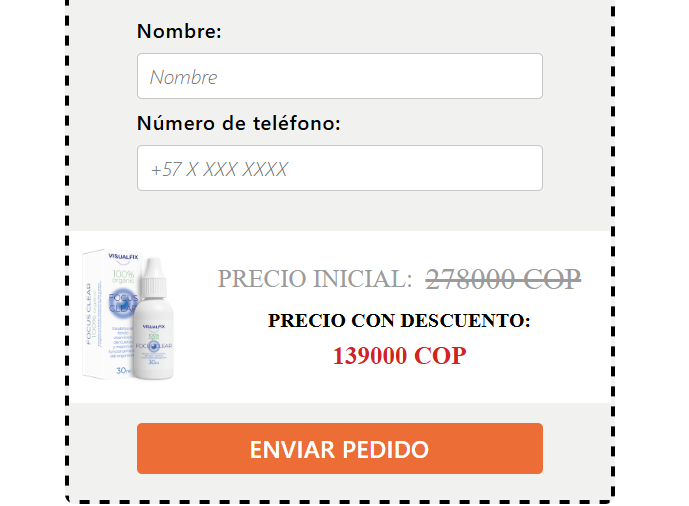Tap the phone number input field
This screenshot has width=689, height=506.
coord(339,169)
